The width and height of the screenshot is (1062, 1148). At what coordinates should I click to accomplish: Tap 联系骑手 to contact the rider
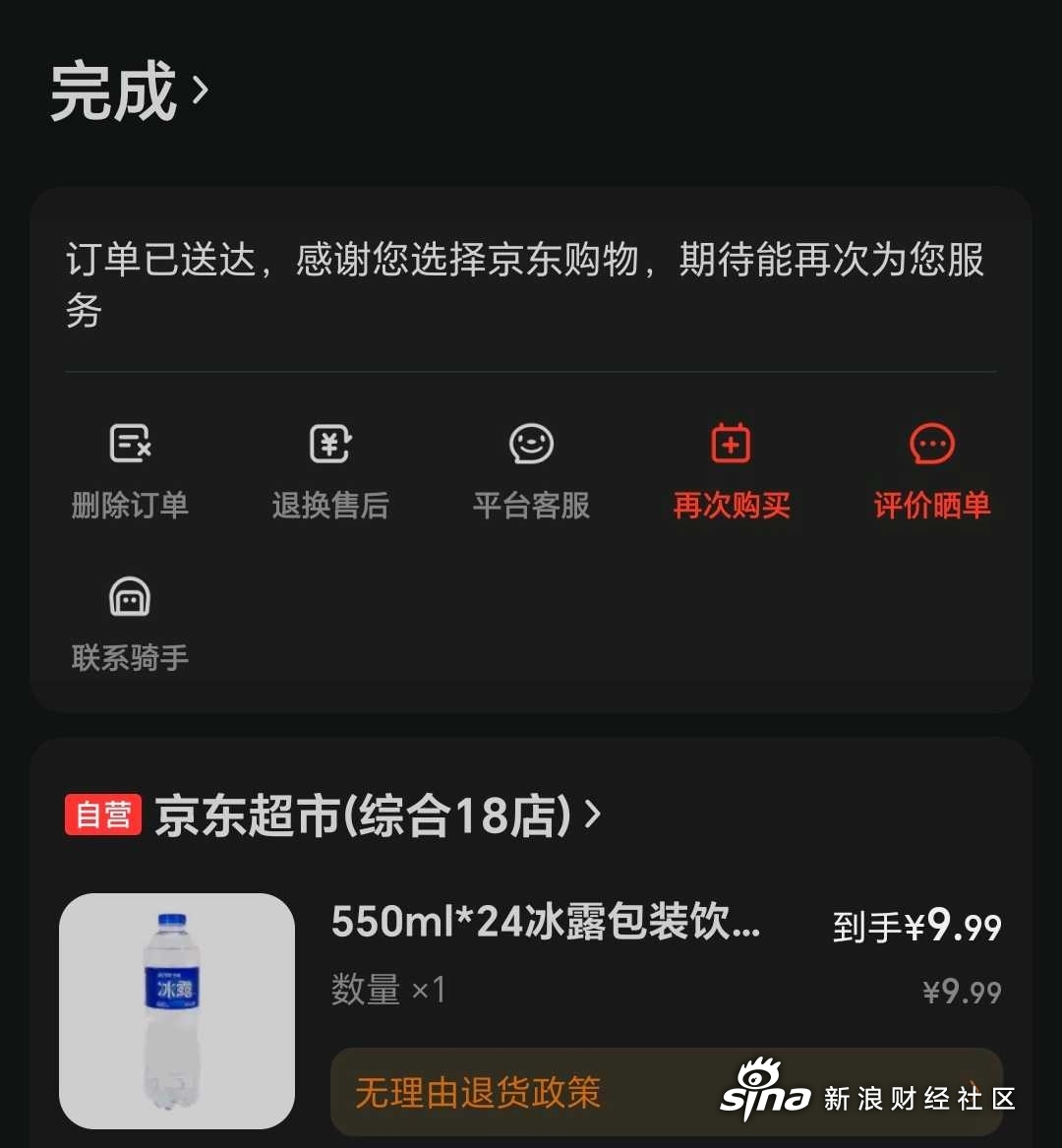[130, 622]
